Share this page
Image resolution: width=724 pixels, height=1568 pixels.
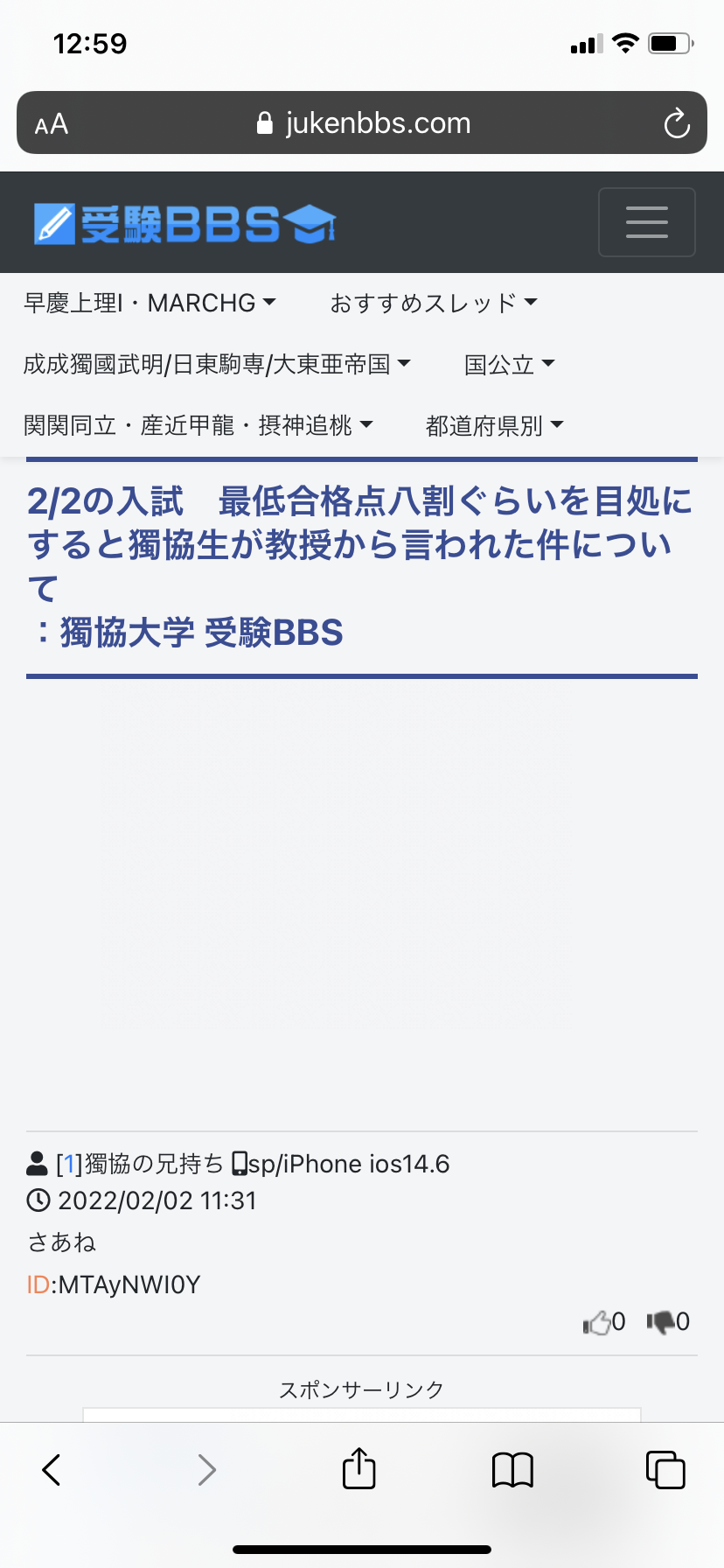[359, 1468]
